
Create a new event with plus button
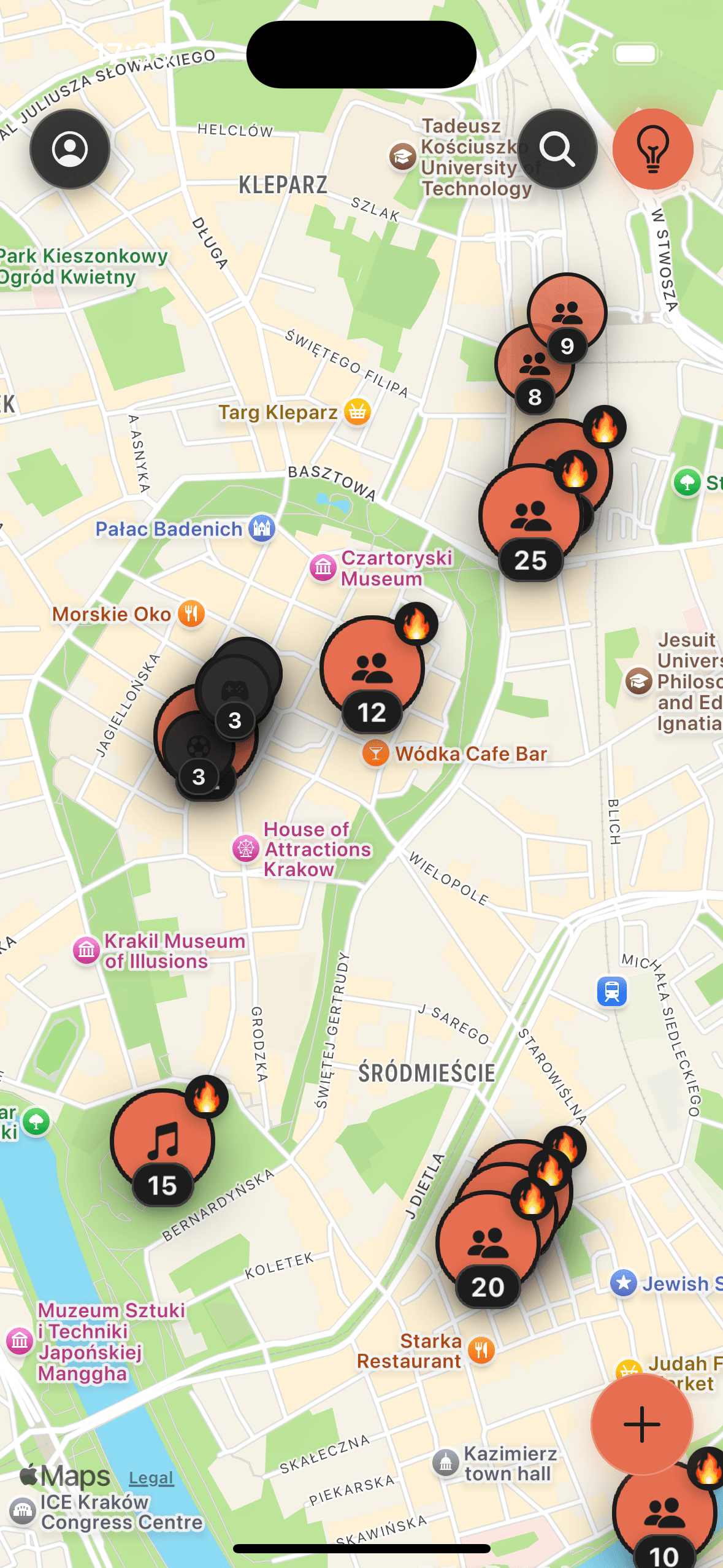pos(641,1424)
